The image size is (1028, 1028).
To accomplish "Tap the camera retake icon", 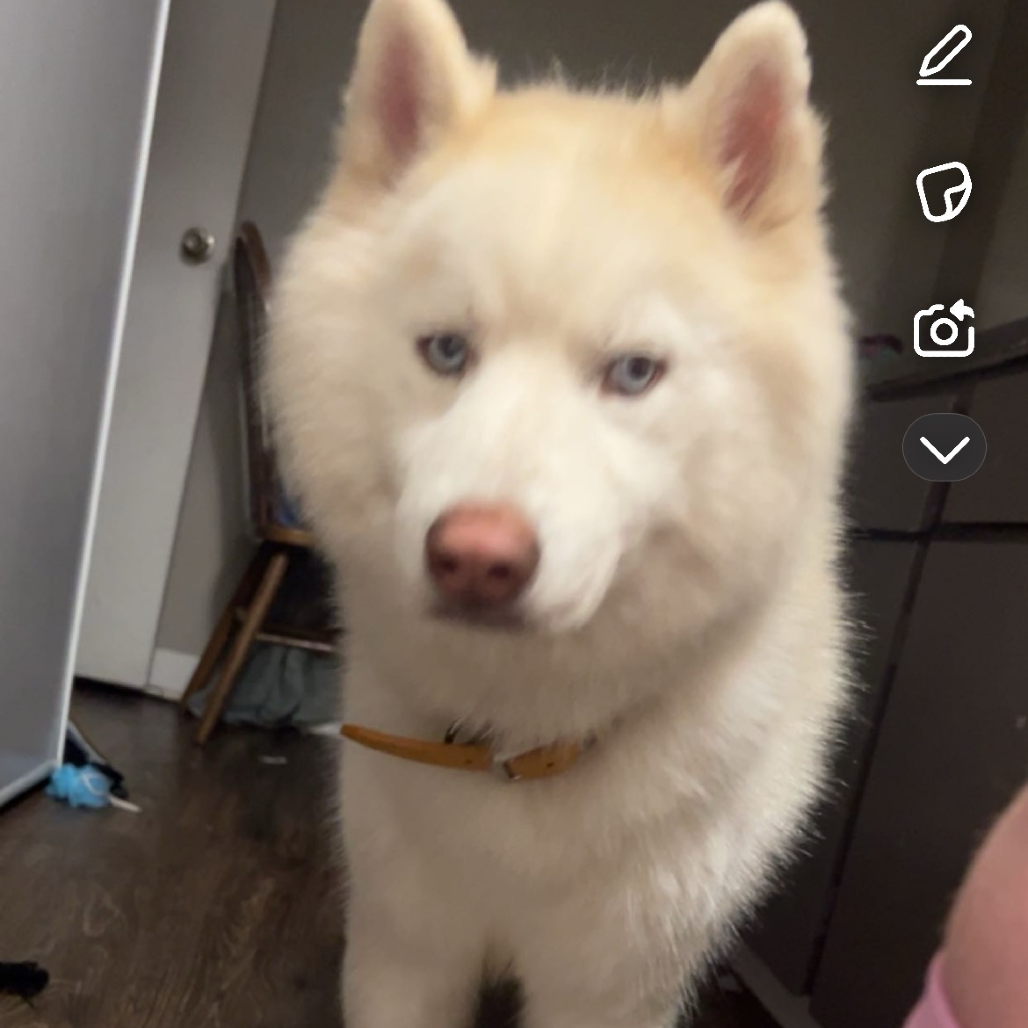I will tap(944, 330).
